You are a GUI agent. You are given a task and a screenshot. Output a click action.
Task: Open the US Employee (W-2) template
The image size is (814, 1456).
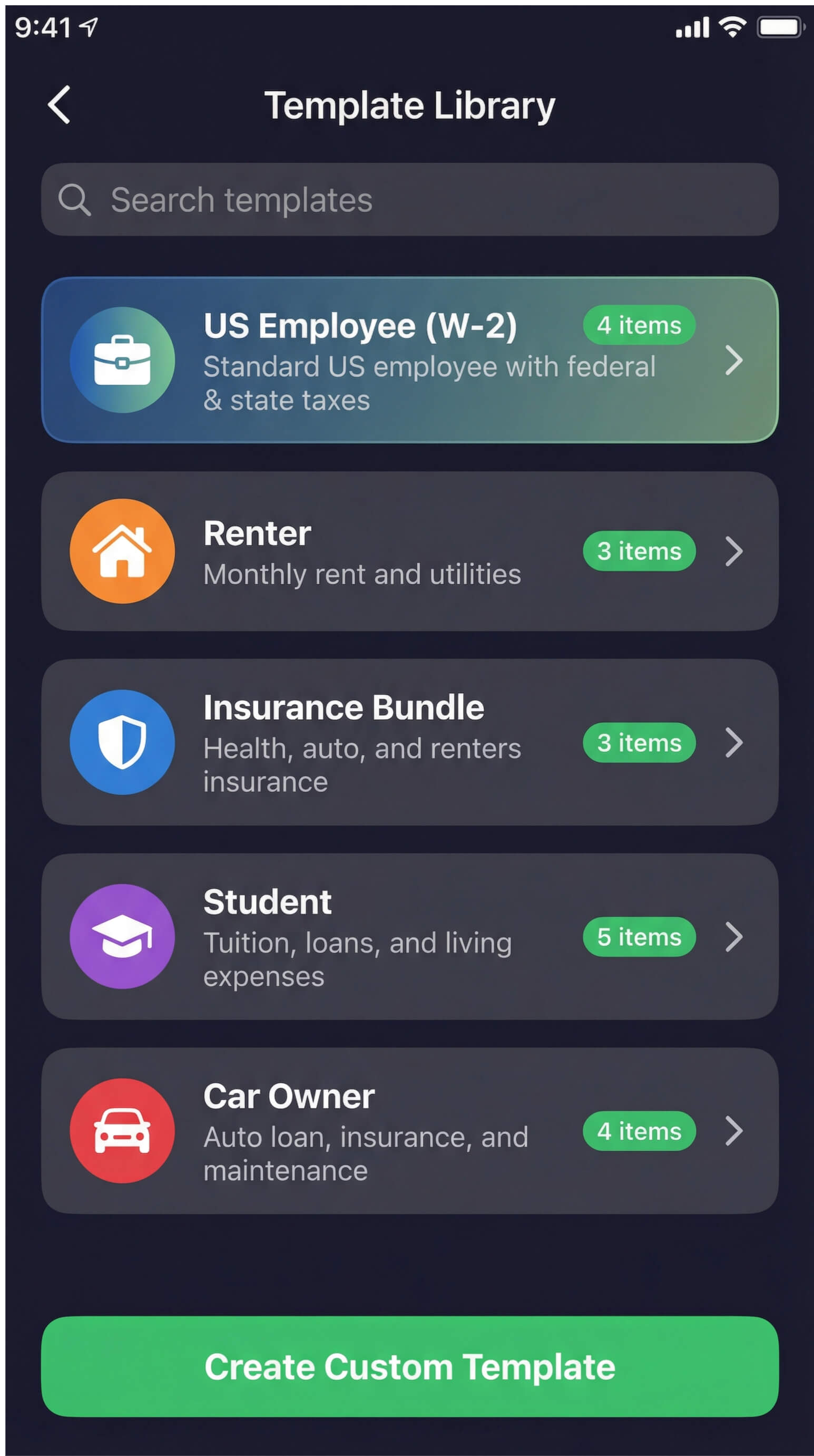[409, 360]
